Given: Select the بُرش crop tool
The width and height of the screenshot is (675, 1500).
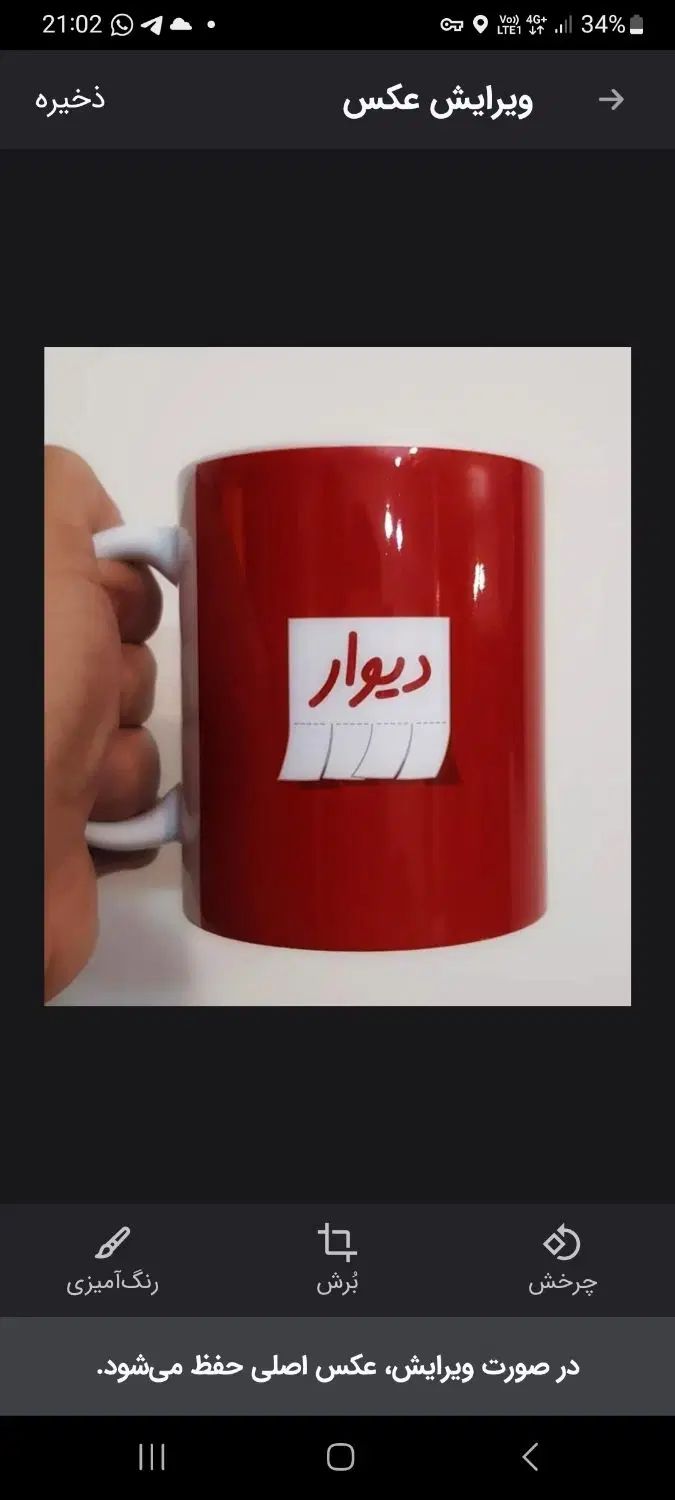Looking at the screenshot, I should coord(337,1260).
